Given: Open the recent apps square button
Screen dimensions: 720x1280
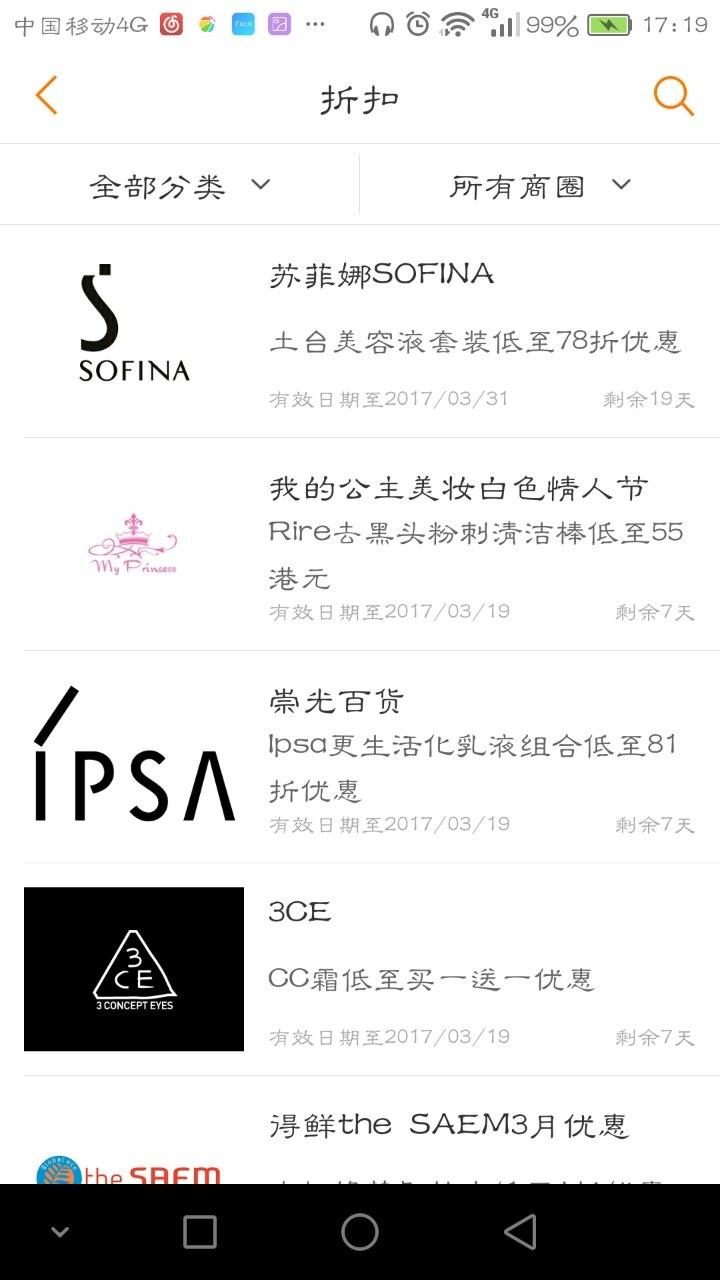Looking at the screenshot, I should (x=200, y=1232).
